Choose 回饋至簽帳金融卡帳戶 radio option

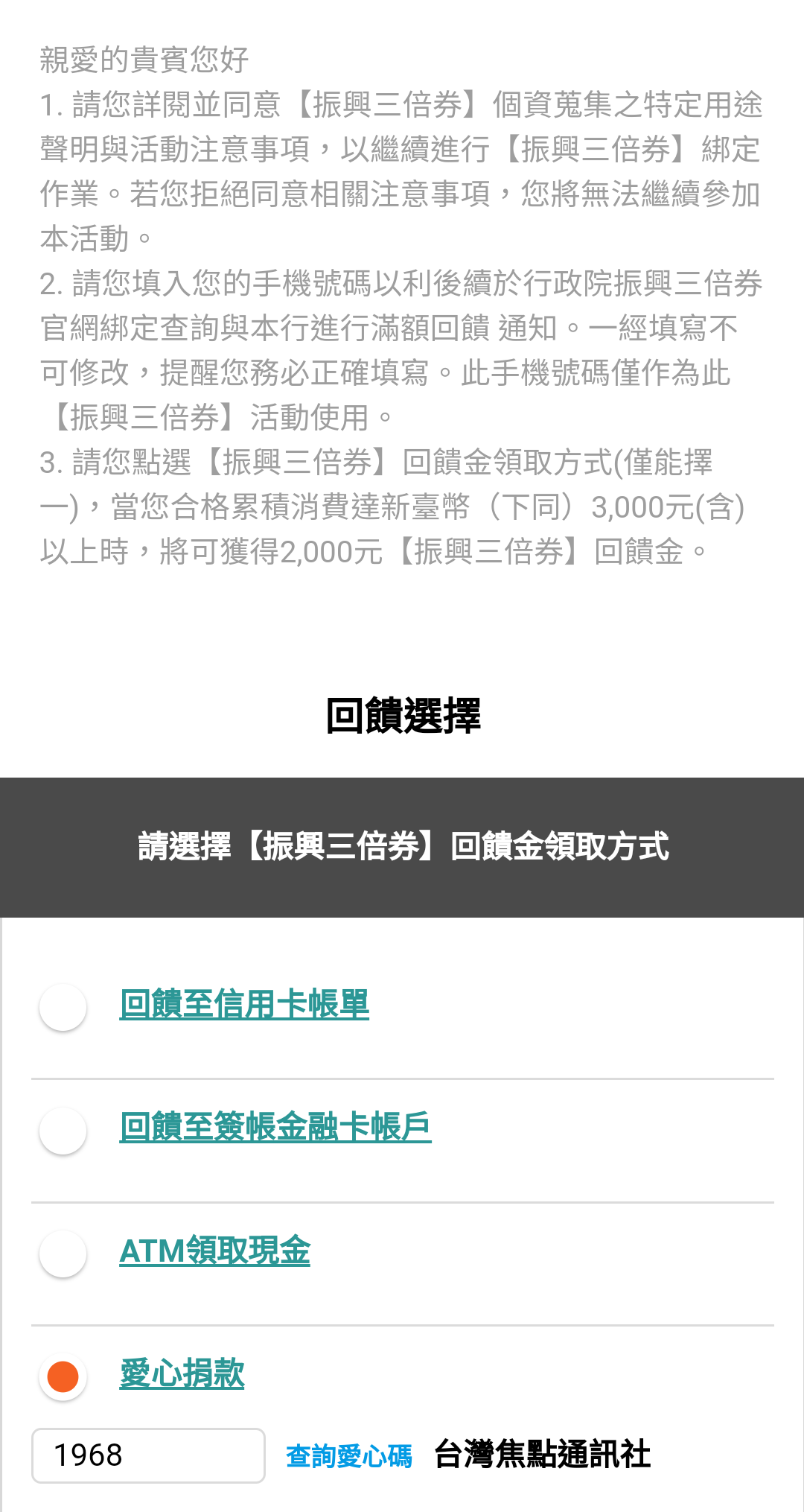(63, 1131)
